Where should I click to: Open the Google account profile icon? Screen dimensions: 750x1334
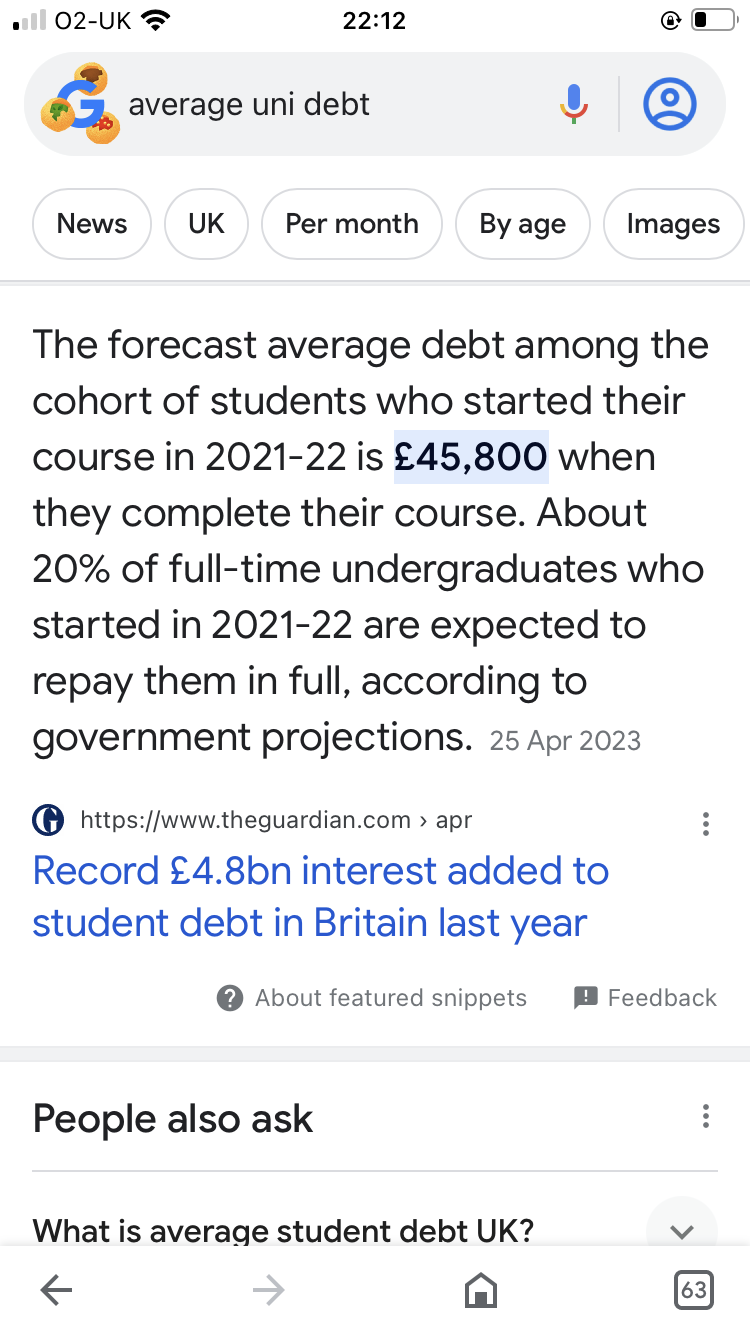669,104
